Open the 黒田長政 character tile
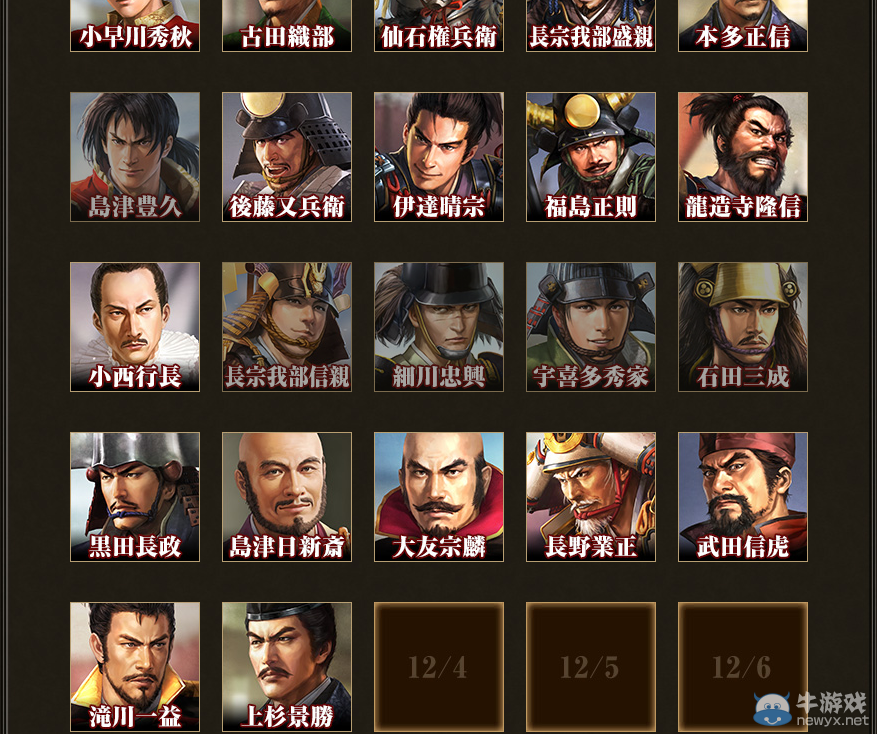 pyautogui.click(x=135, y=497)
